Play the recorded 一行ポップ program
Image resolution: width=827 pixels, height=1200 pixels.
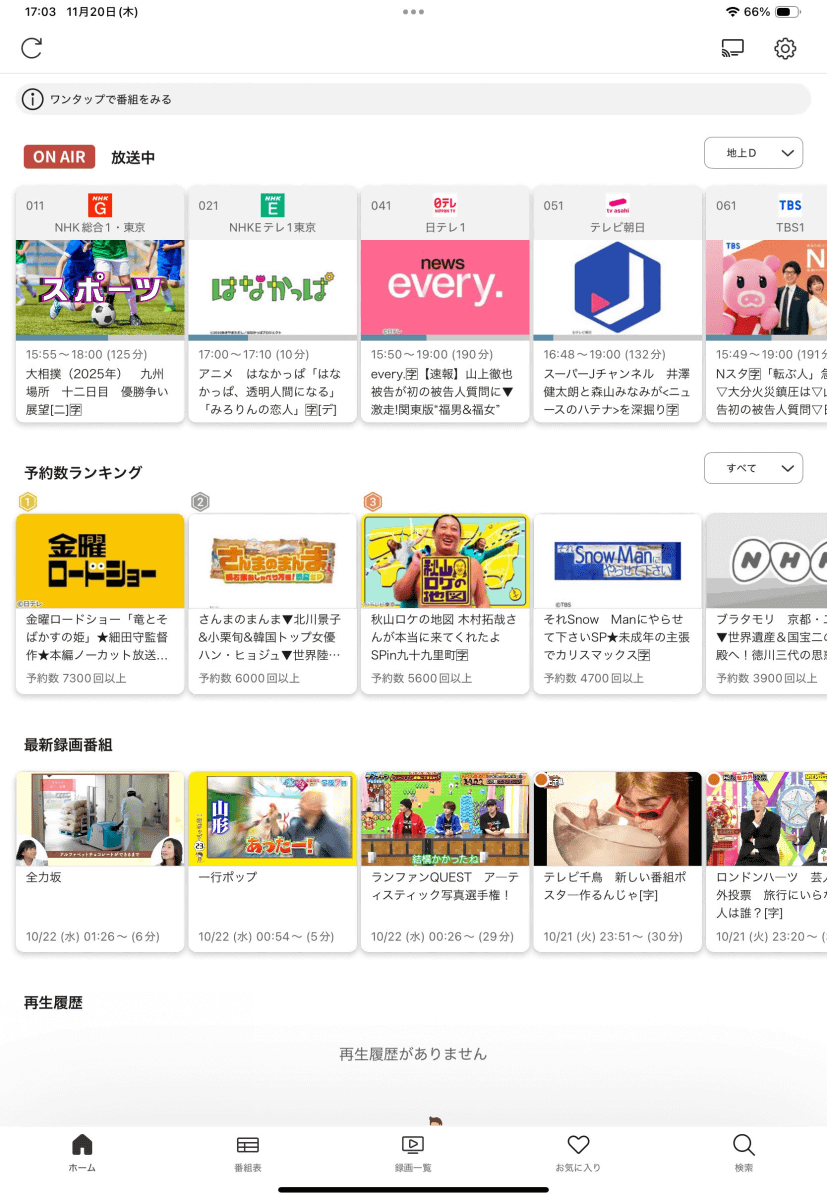tap(272, 860)
